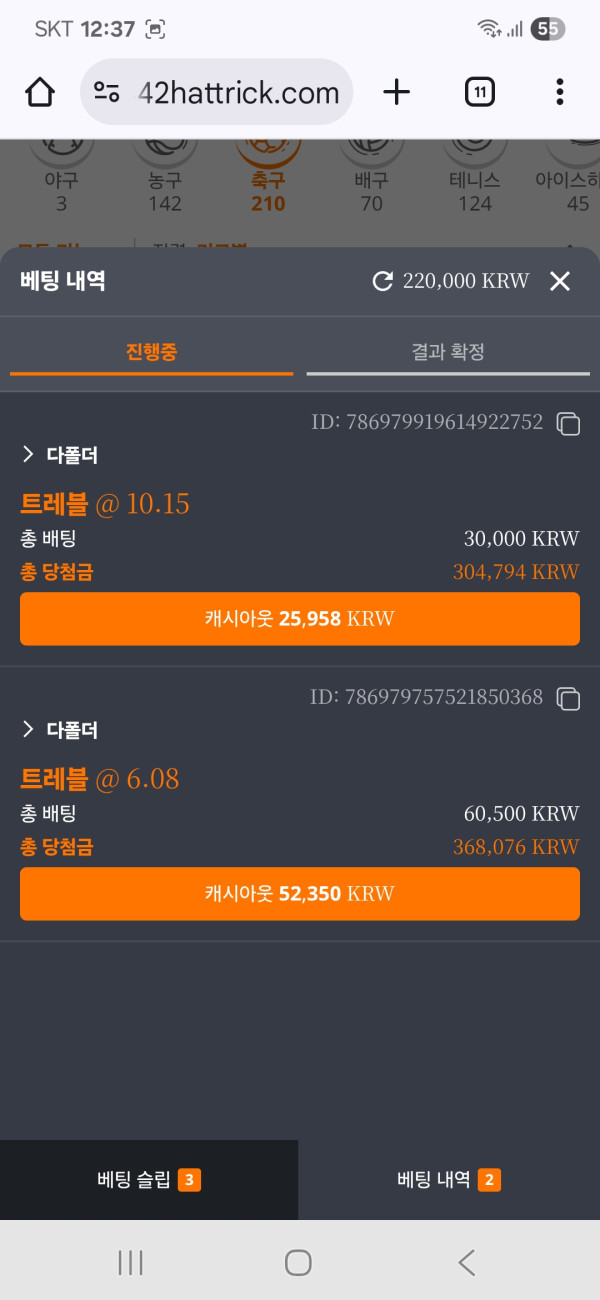This screenshot has height=1300, width=600.
Task: Expand 다폴더 details for the 10.15 treble
Action: click(x=60, y=456)
